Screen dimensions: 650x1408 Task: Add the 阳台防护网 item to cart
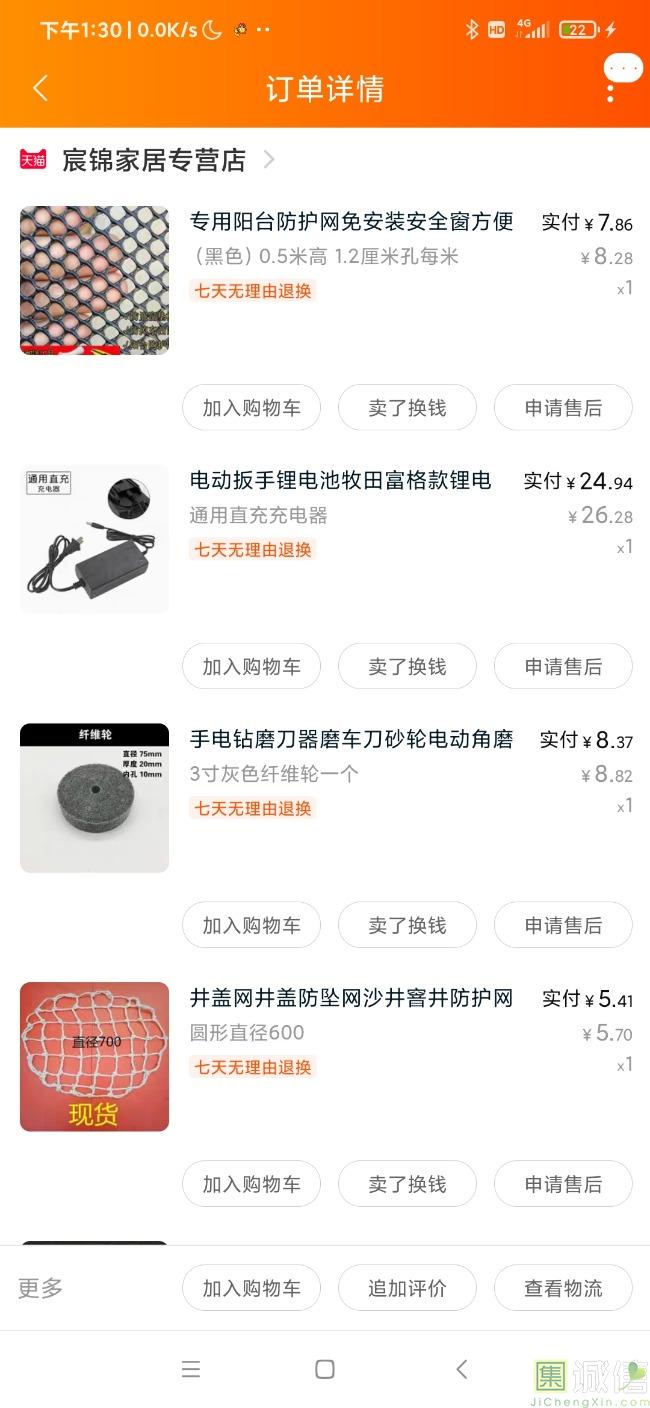251,408
